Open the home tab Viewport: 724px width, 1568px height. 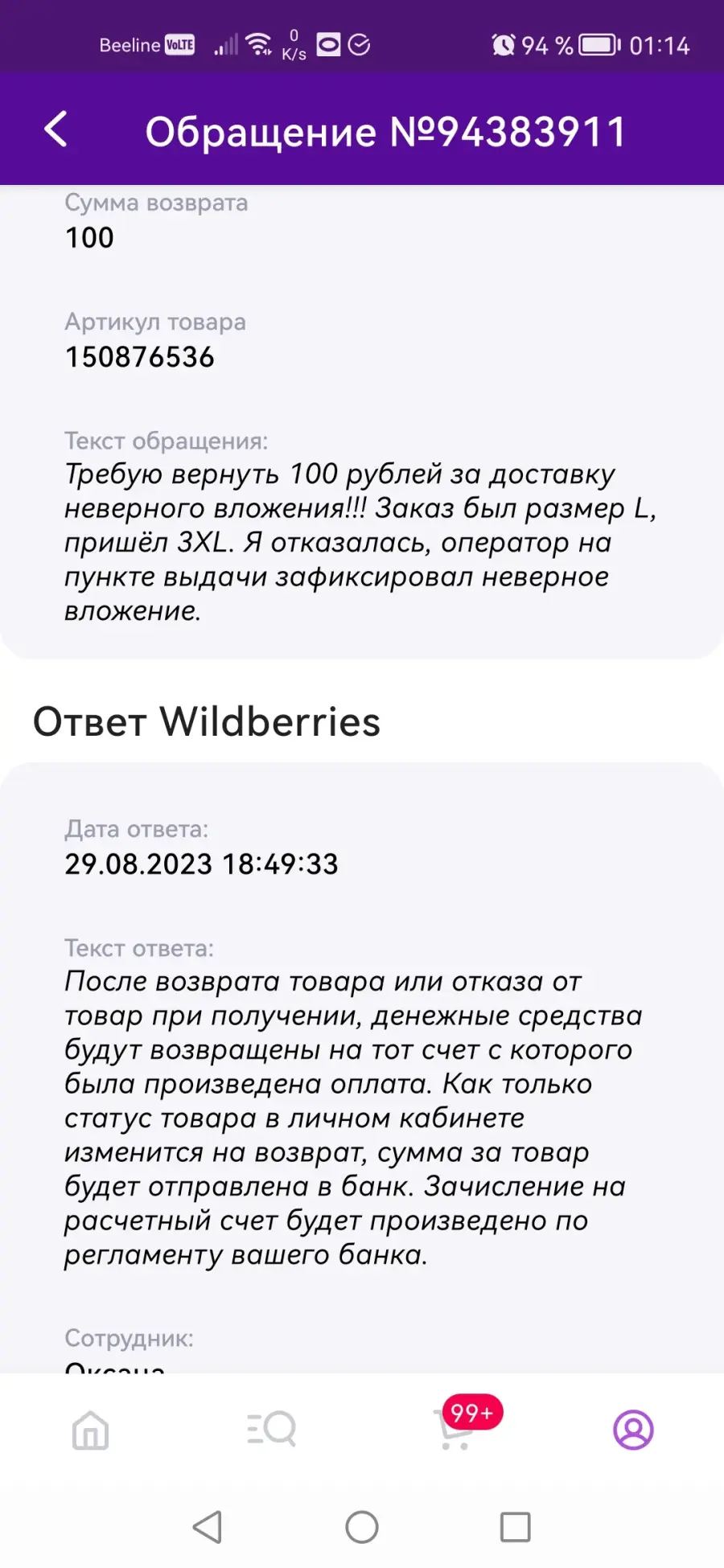click(x=90, y=1430)
